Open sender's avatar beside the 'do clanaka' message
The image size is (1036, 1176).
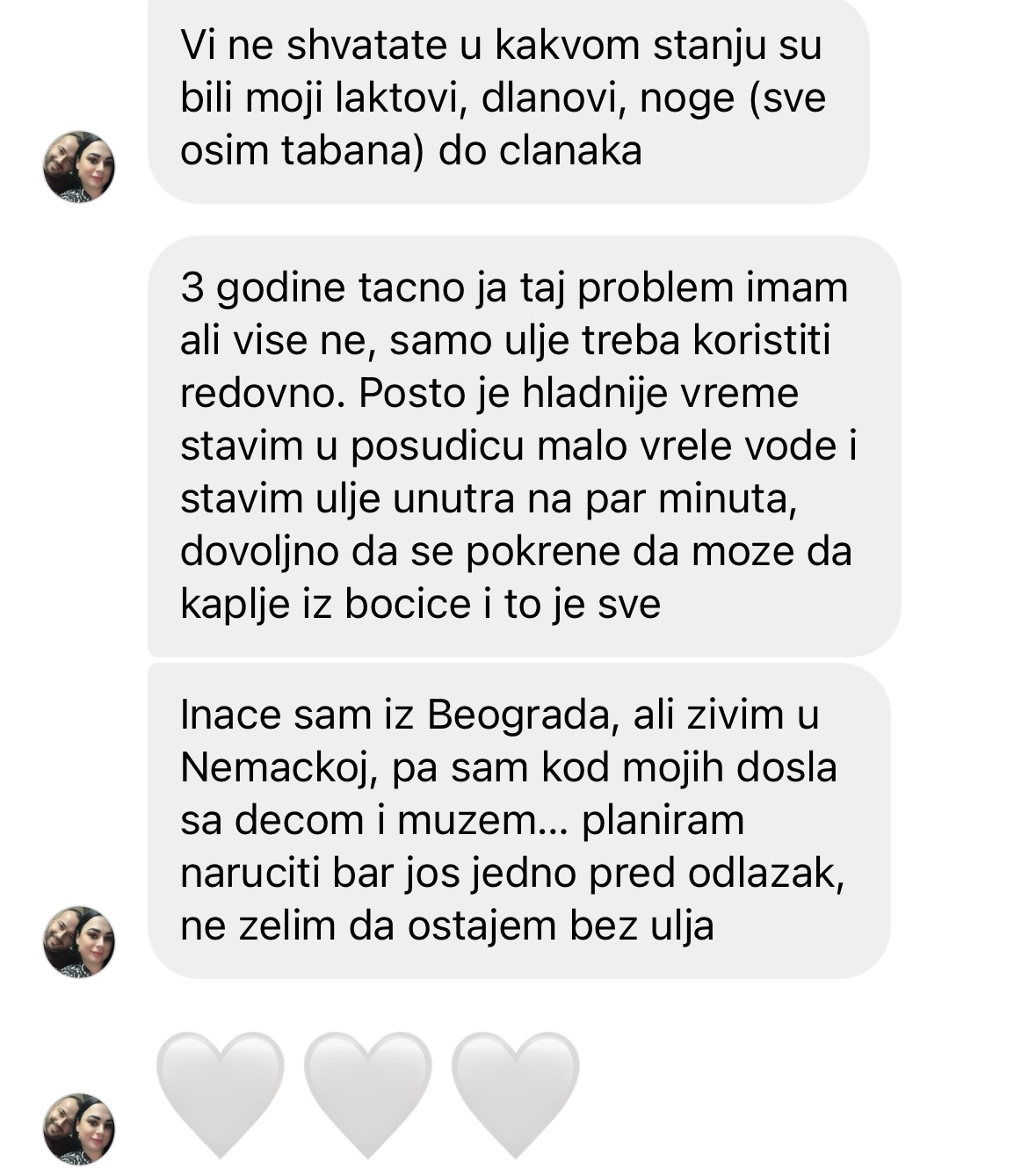click(x=79, y=167)
